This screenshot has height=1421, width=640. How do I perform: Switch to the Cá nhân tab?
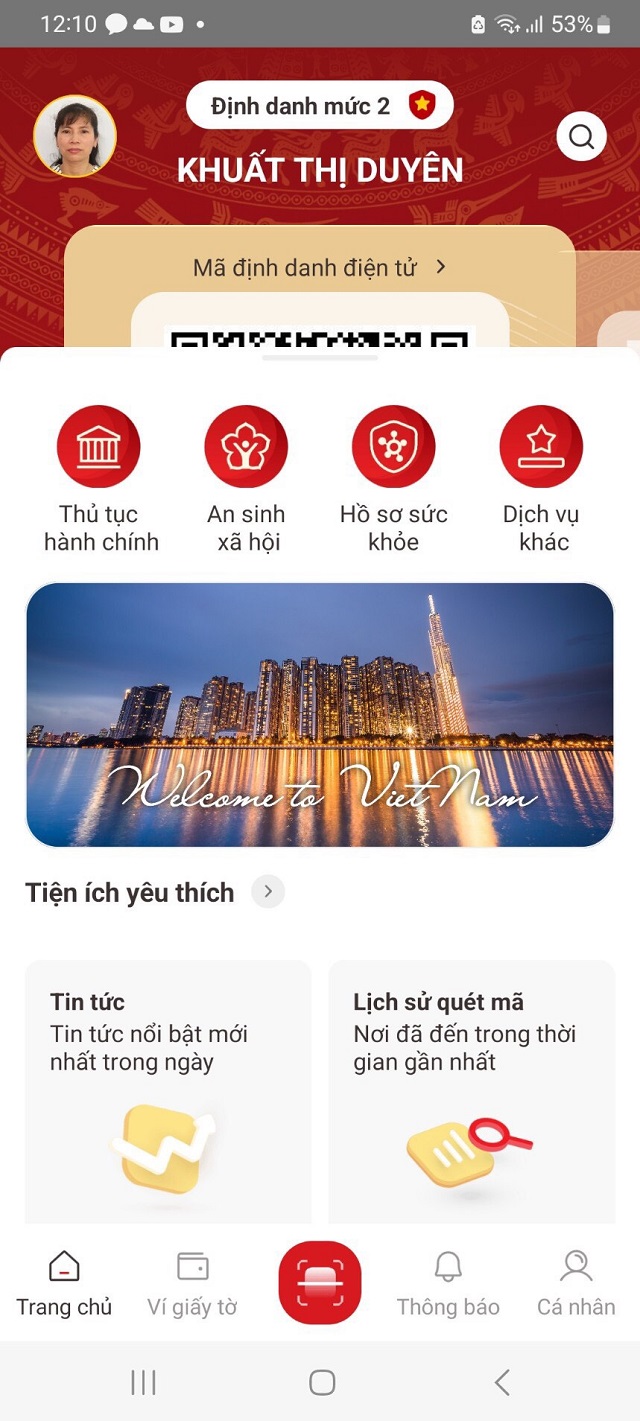[x=576, y=1284]
